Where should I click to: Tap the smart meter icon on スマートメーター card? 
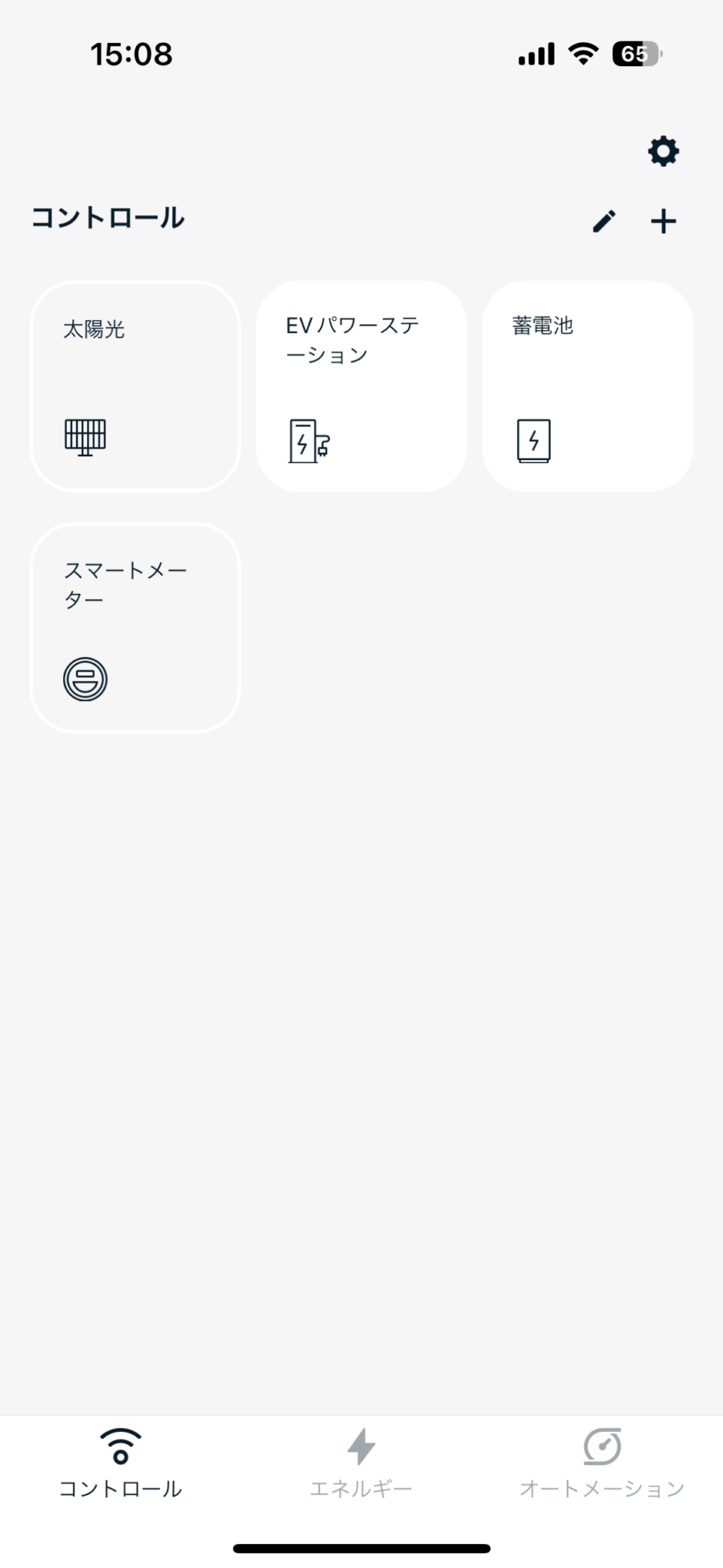pos(86,679)
